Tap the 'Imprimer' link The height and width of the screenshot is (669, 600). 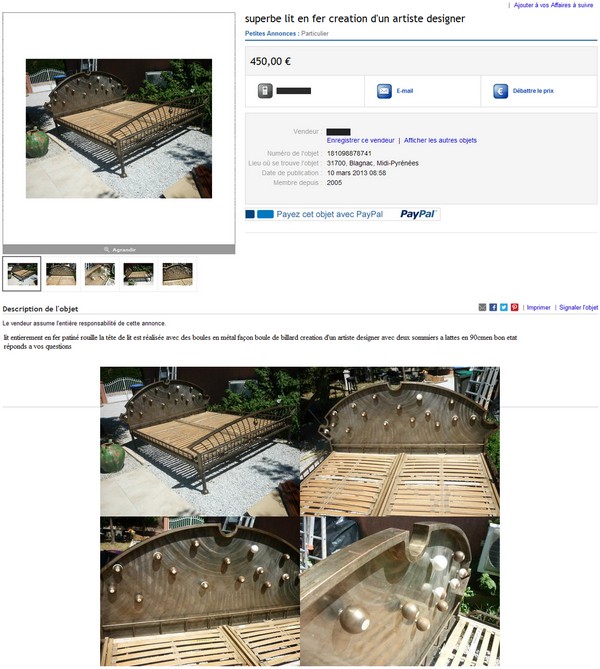[538, 308]
